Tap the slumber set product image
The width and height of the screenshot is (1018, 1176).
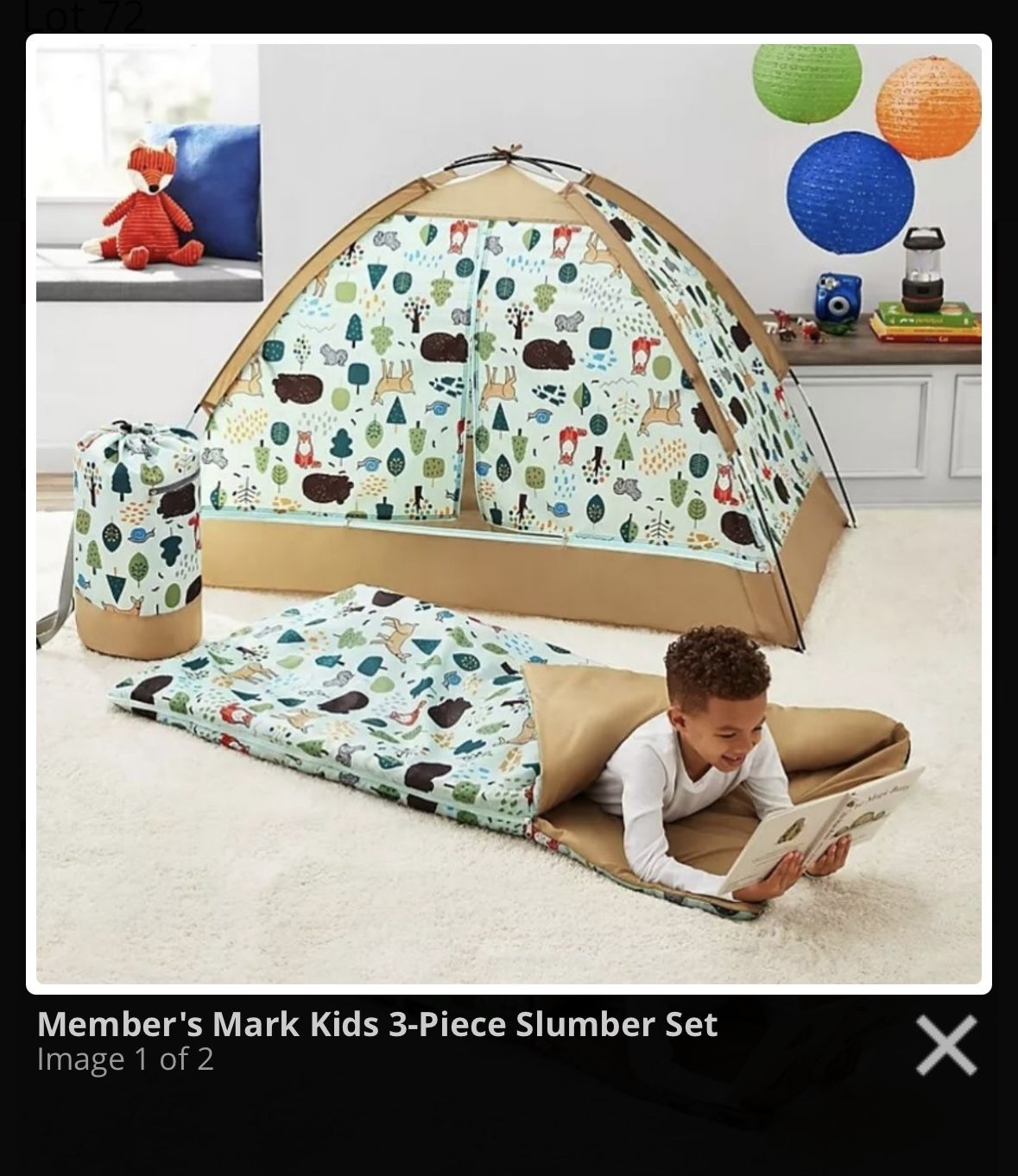(x=509, y=514)
